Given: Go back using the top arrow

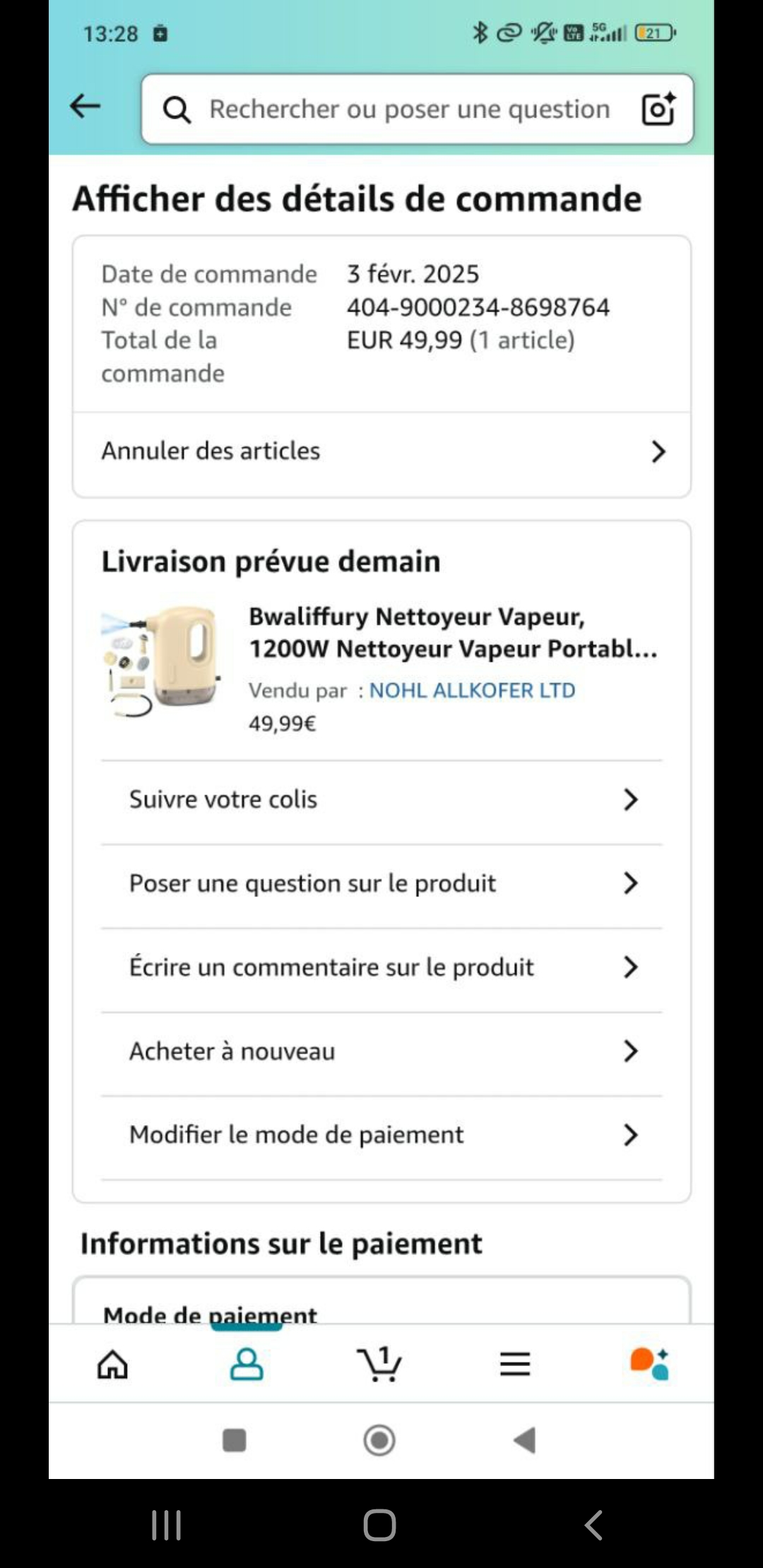Looking at the screenshot, I should (85, 107).
